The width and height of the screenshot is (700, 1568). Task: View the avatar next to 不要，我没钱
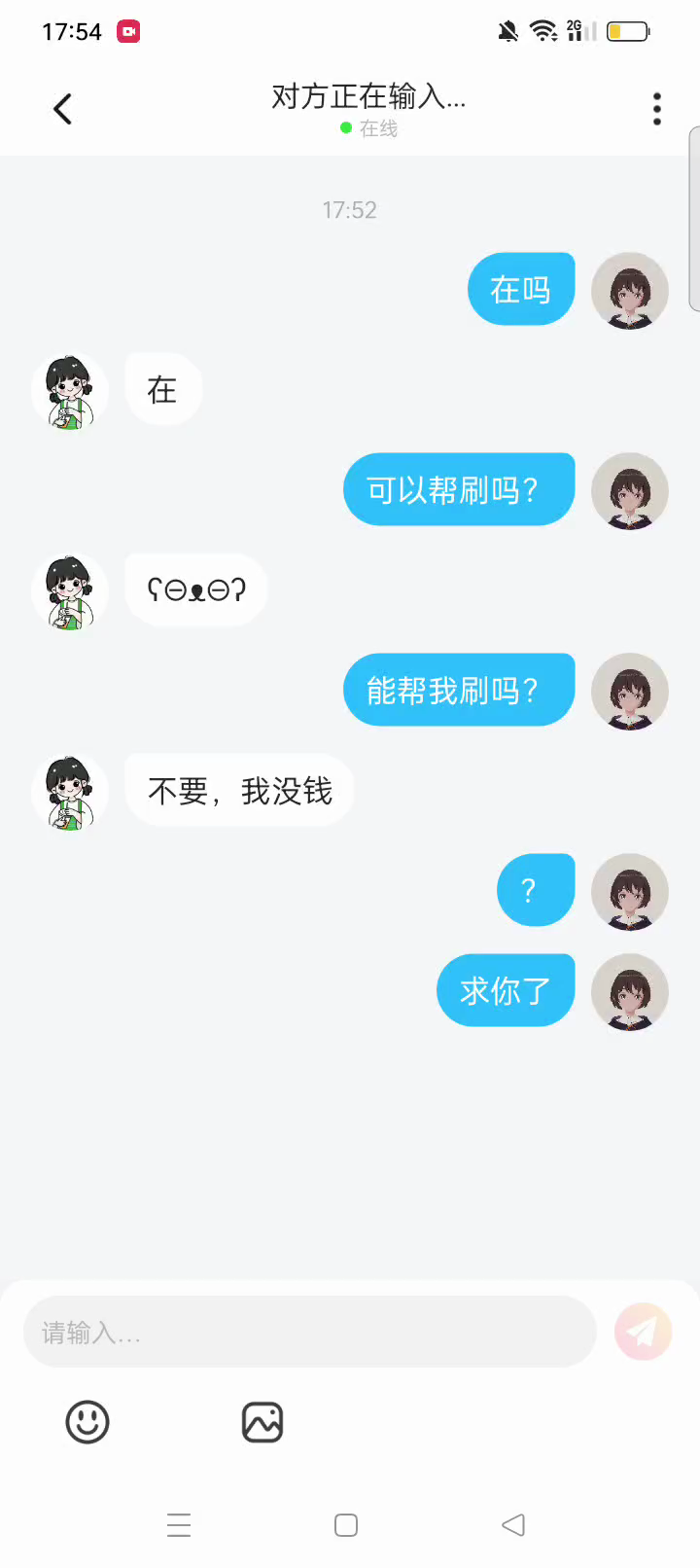click(x=70, y=792)
